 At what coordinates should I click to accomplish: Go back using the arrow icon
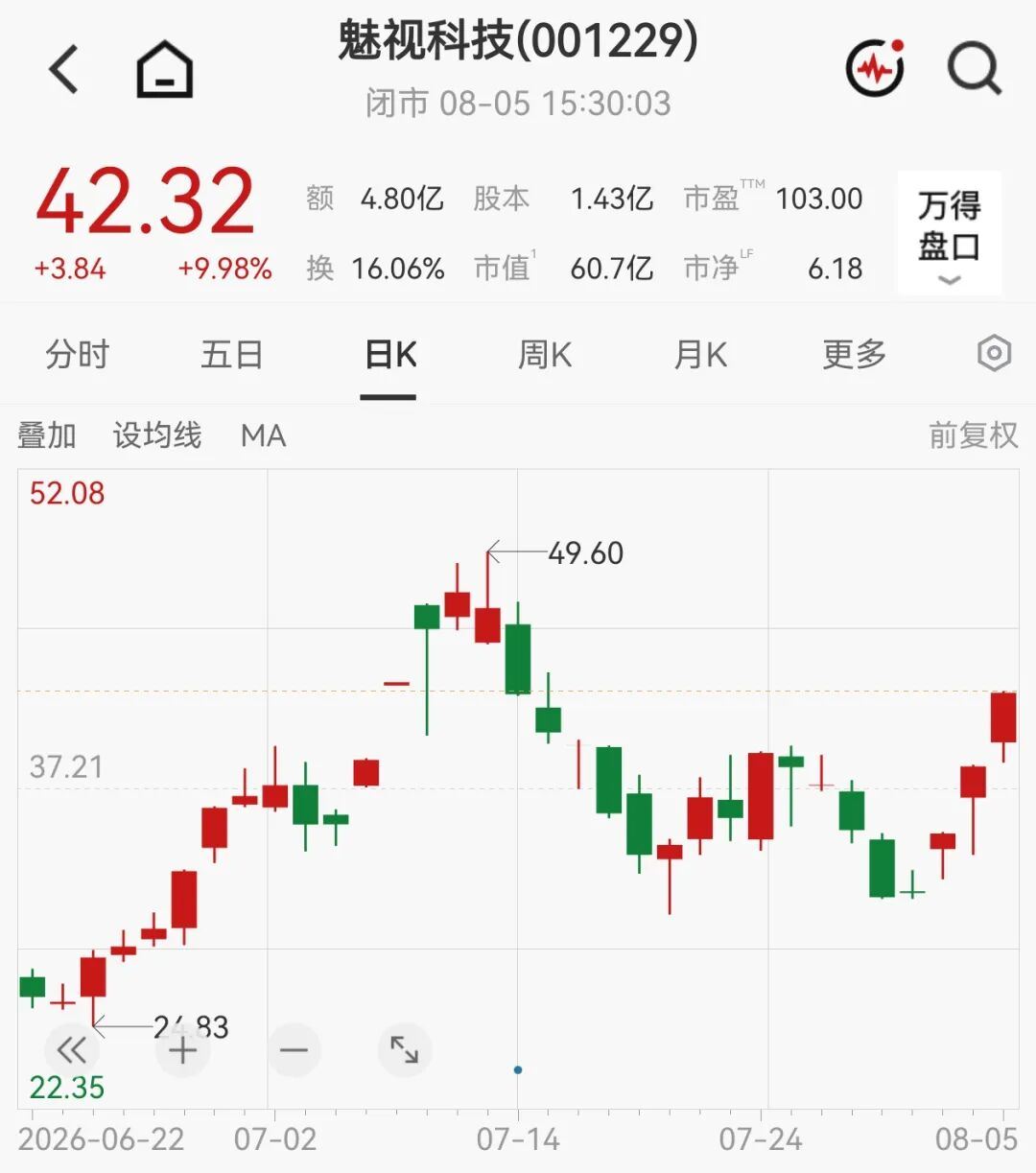click(x=64, y=70)
